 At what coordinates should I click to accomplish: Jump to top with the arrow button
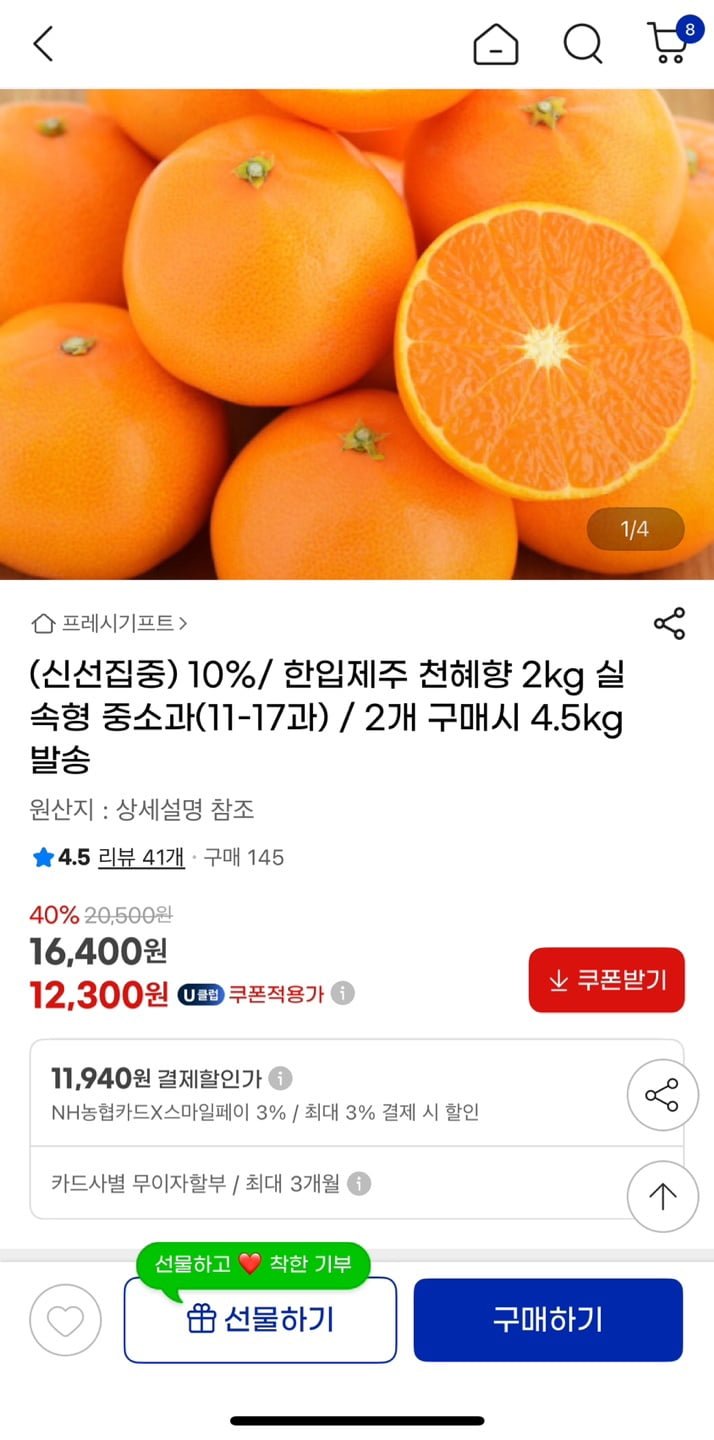click(x=662, y=1196)
